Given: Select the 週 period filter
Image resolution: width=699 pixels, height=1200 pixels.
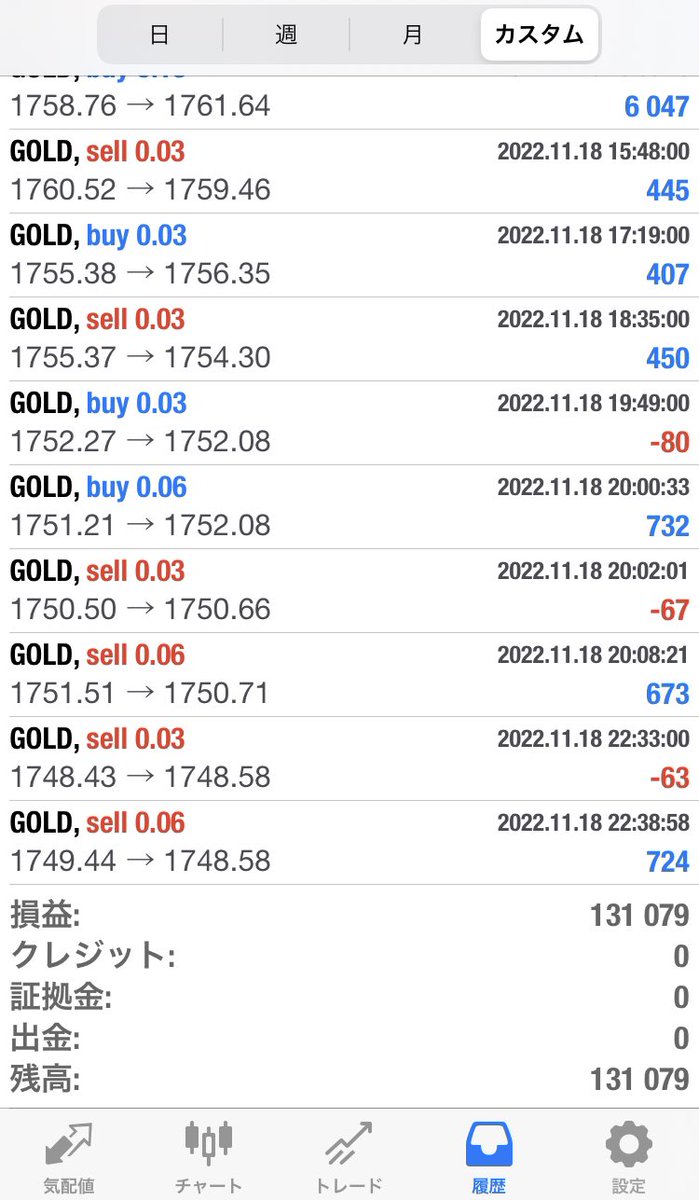Looking at the screenshot, I should coord(286,35).
